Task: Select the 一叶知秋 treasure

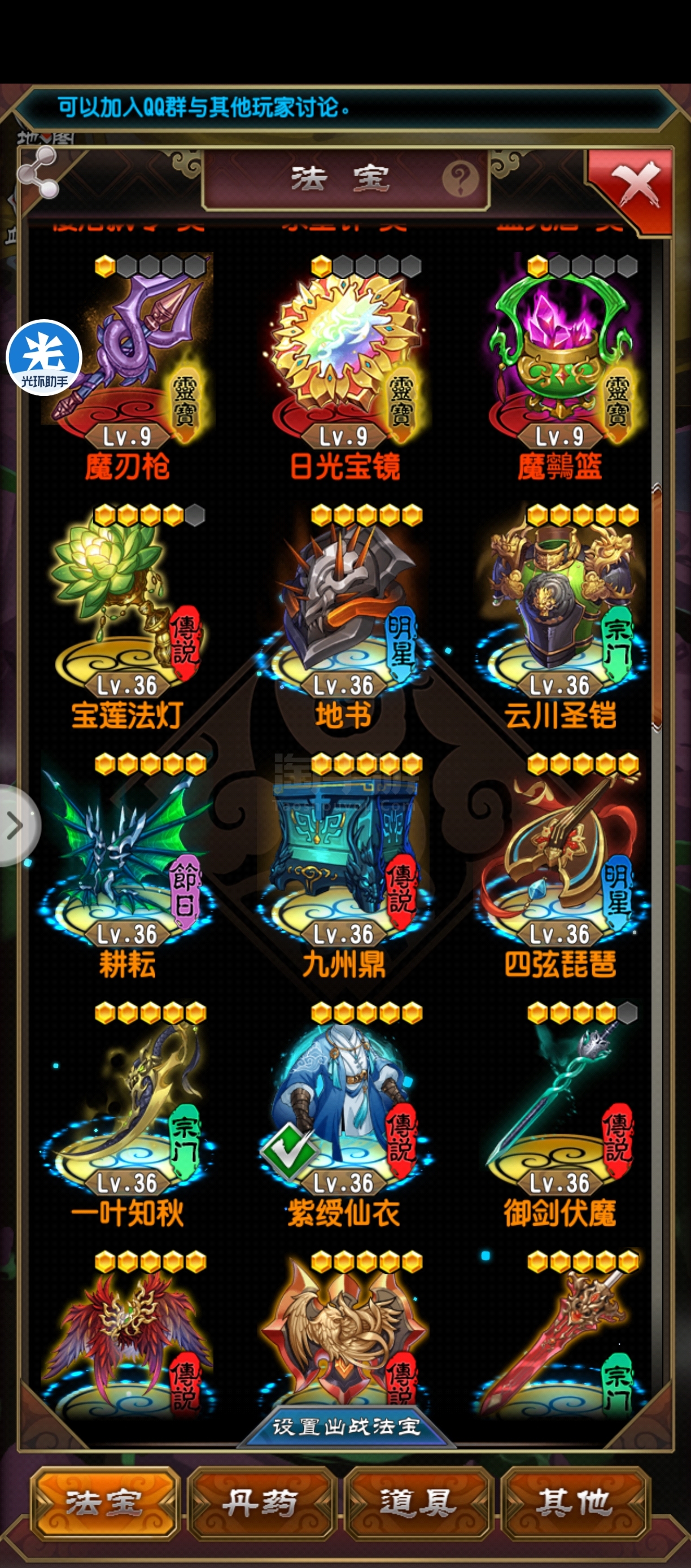Action: click(x=127, y=1114)
